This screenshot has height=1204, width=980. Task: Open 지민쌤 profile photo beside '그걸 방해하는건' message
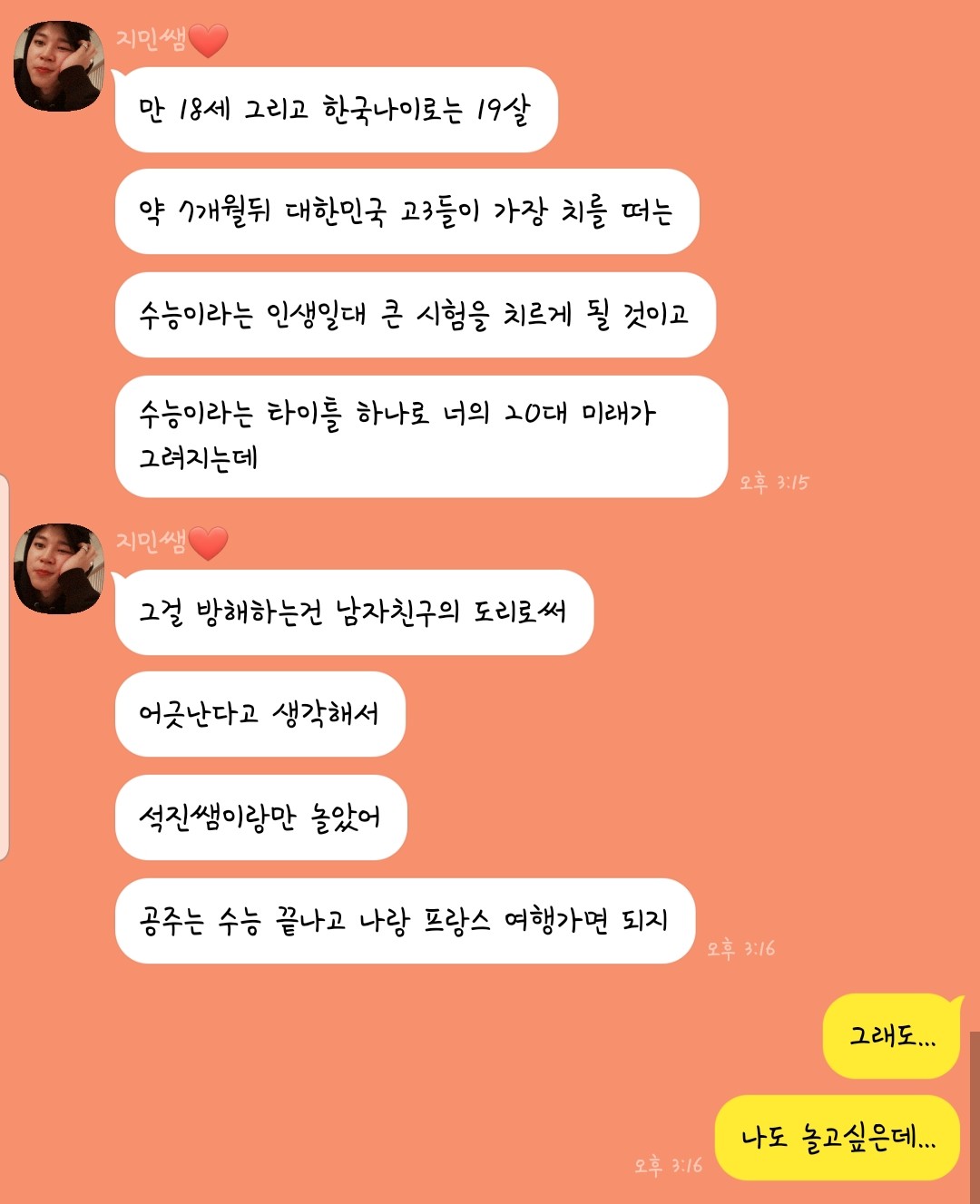pyautogui.click(x=58, y=569)
